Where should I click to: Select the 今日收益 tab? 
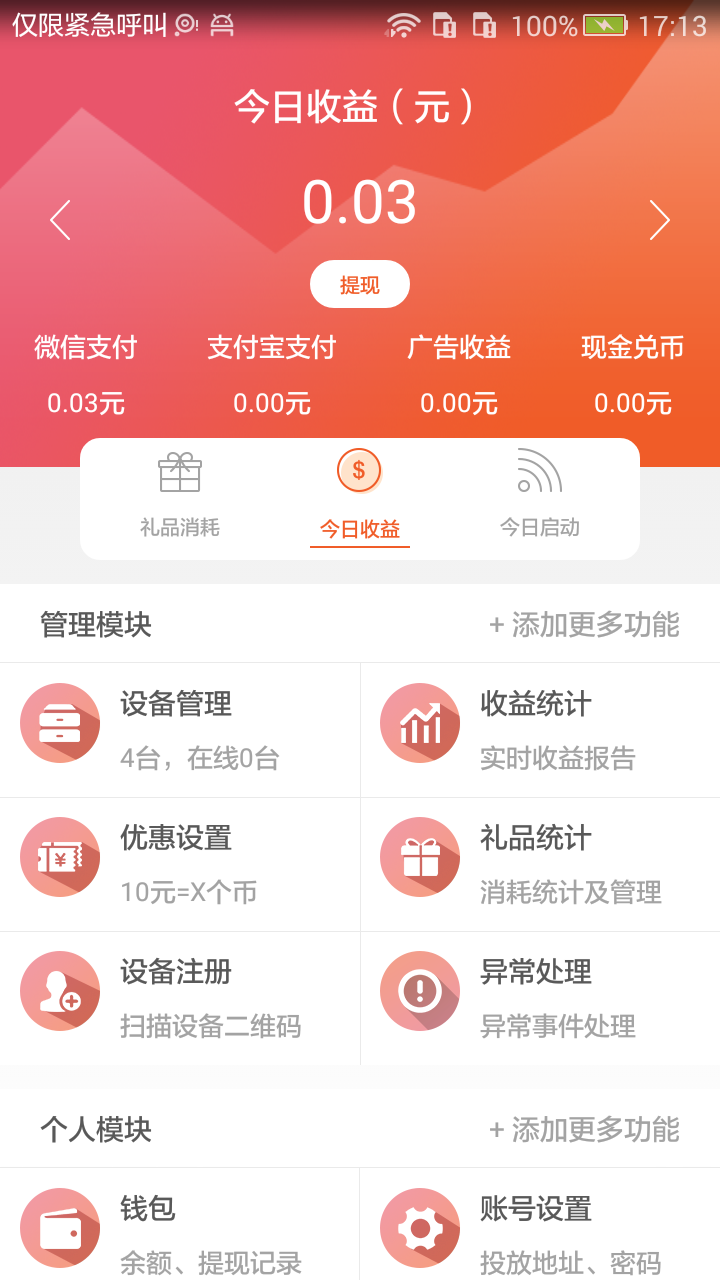point(360,497)
